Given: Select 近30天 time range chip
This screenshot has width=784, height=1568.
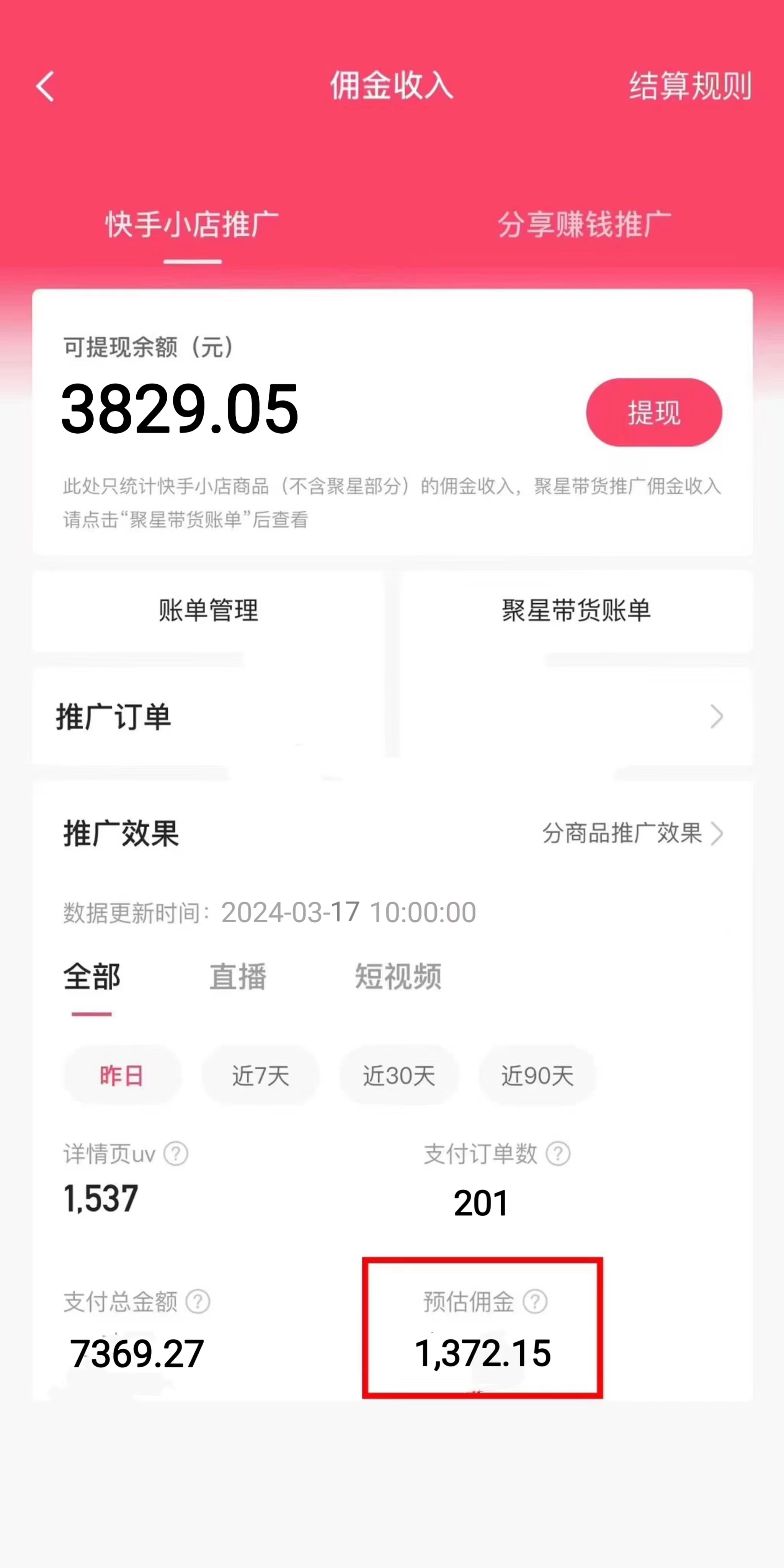Looking at the screenshot, I should [399, 1076].
